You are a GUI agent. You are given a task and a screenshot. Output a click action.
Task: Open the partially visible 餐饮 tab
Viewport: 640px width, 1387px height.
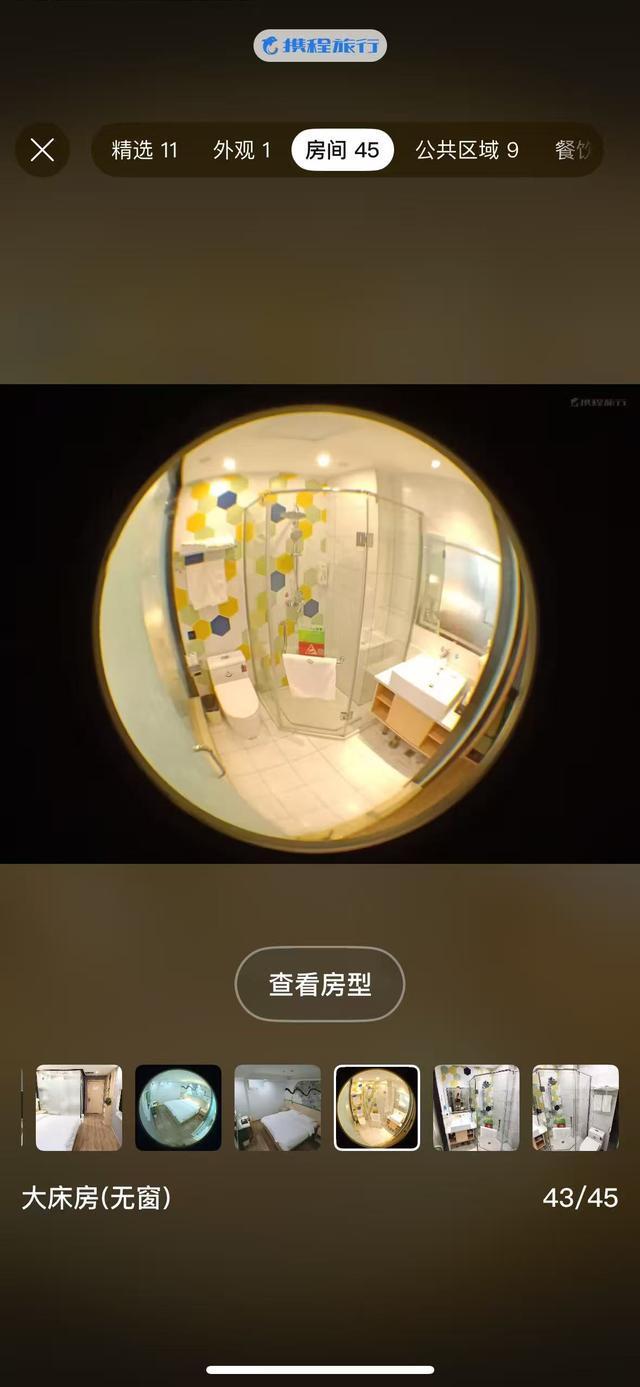pyautogui.click(x=577, y=150)
